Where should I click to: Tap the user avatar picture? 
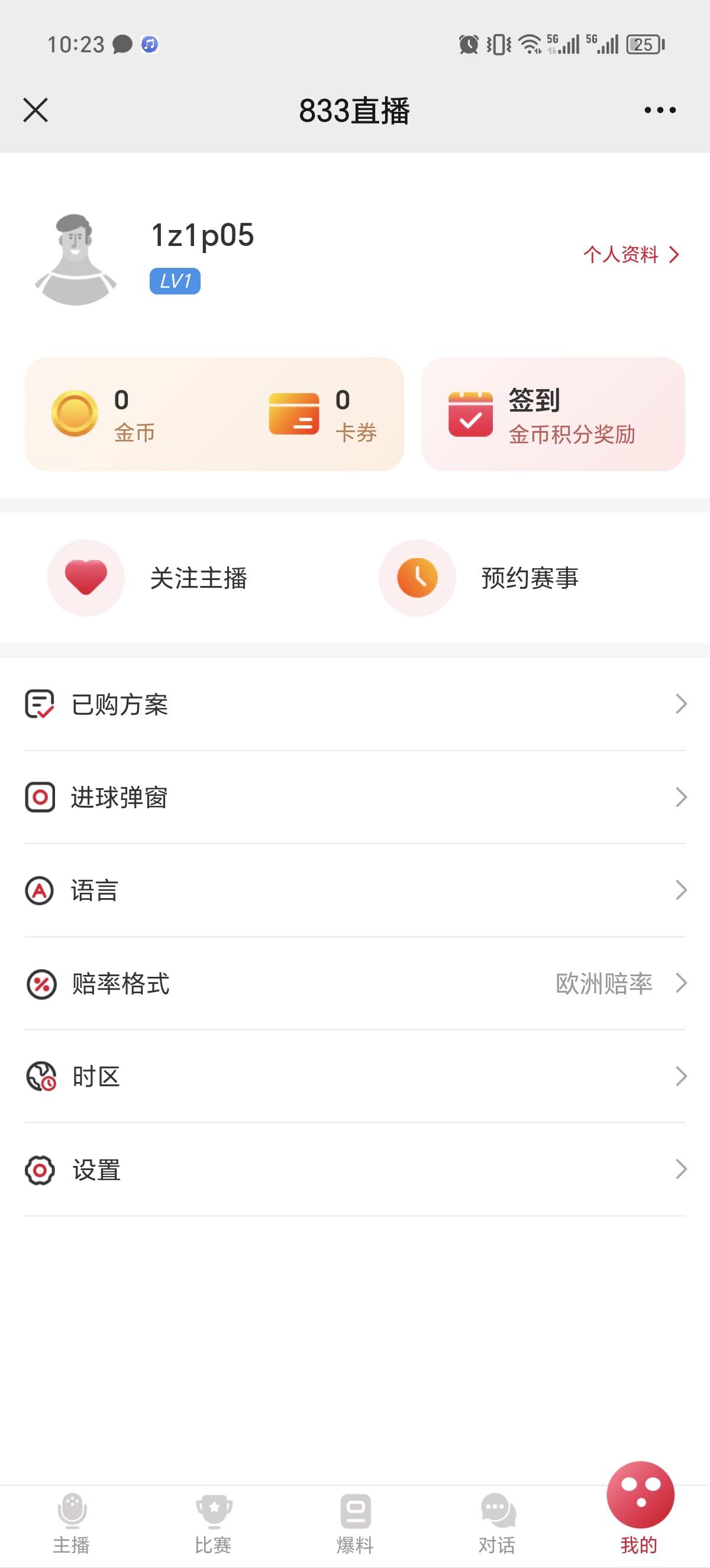(x=76, y=259)
